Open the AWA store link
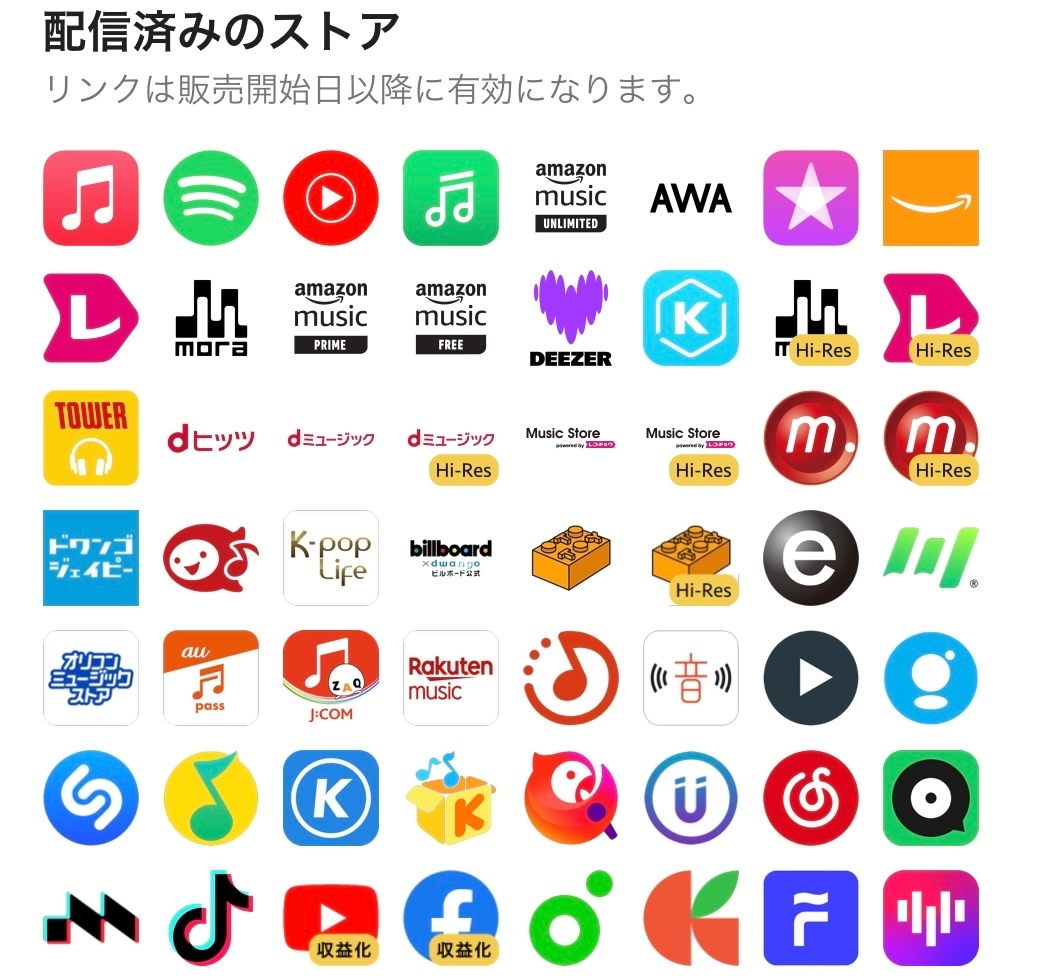1045x980 pixels. pyautogui.click(x=691, y=198)
